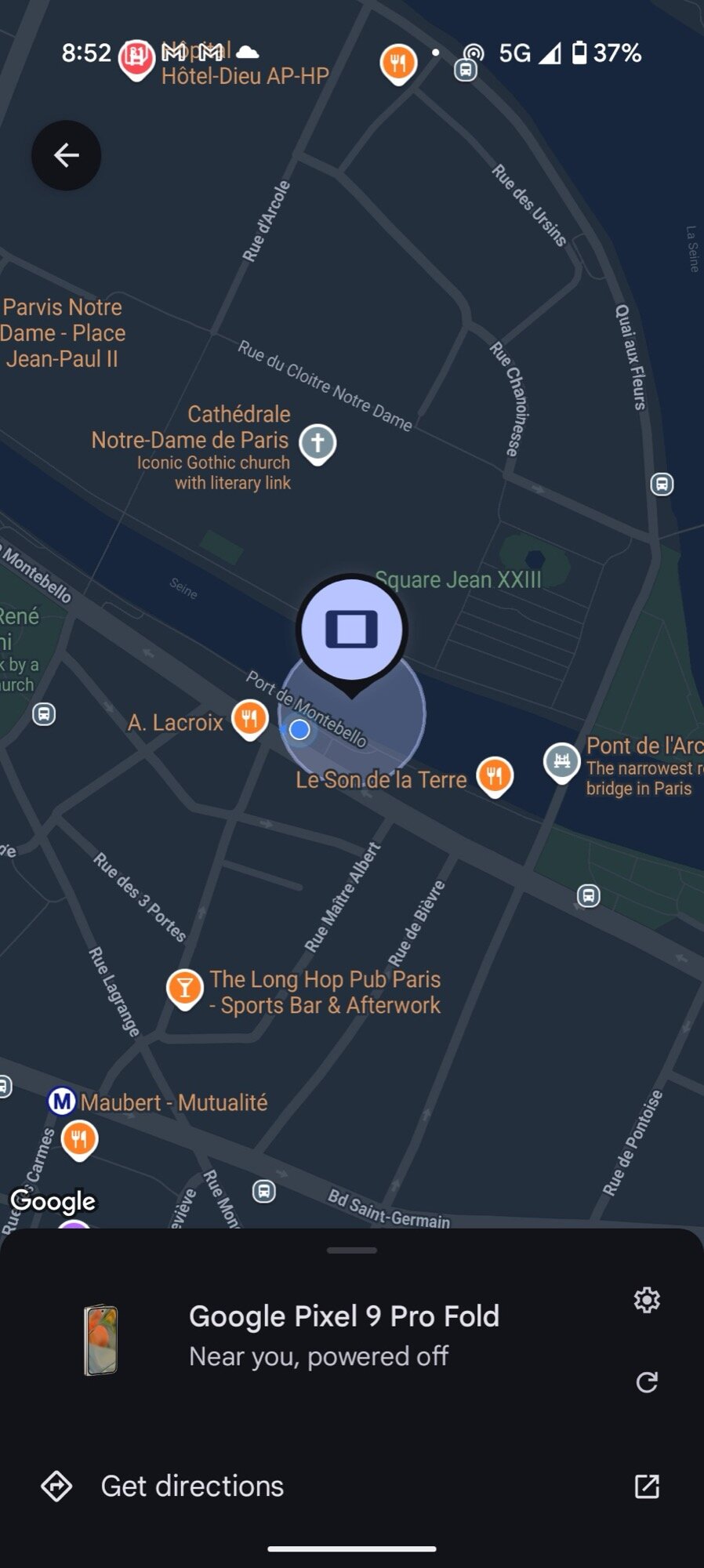Tap the device marker on the map
Image resolution: width=704 pixels, height=1568 pixels.
click(x=351, y=629)
